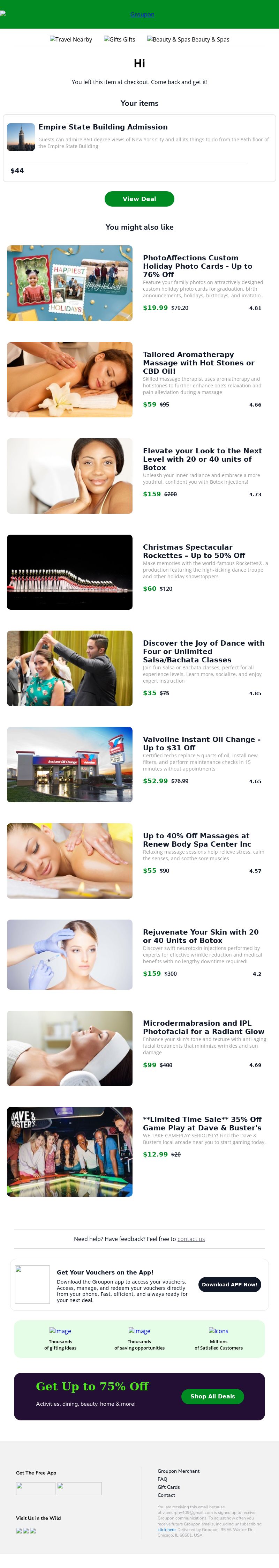
Task: Open the Christmas Spectacular Rockettes deal
Action: (194, 551)
